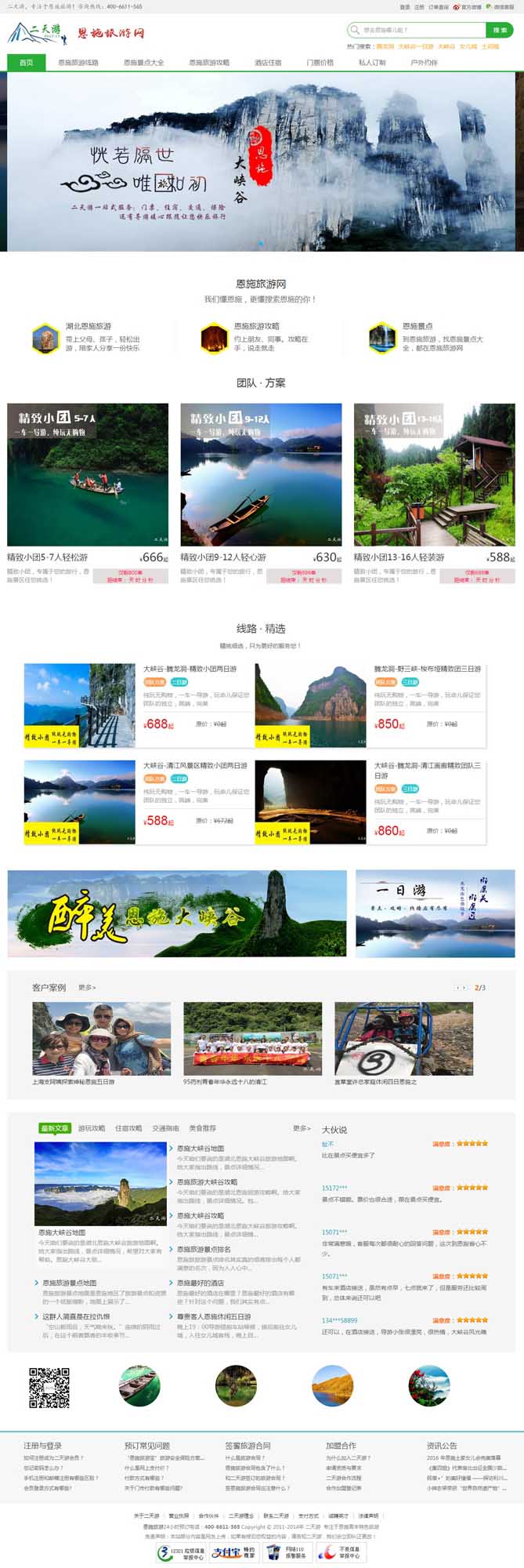Open the 醉美恩施大峡谷 banner
Screen dimensions: 524x1568
pos(177,913)
